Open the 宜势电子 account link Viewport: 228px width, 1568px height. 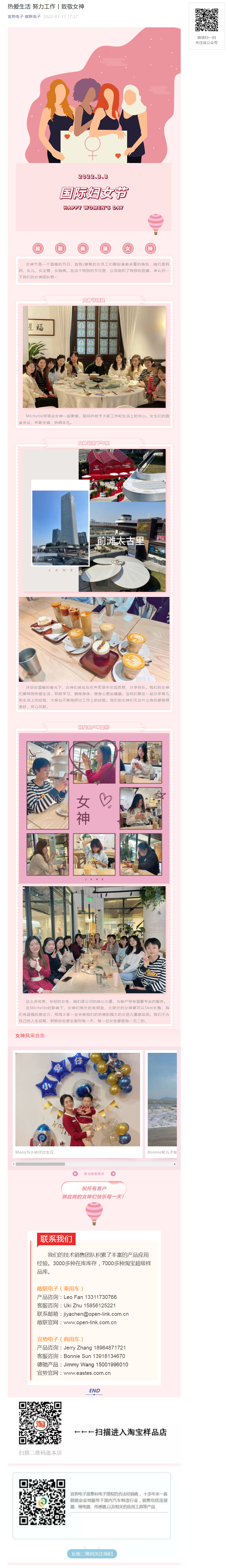click(15, 16)
